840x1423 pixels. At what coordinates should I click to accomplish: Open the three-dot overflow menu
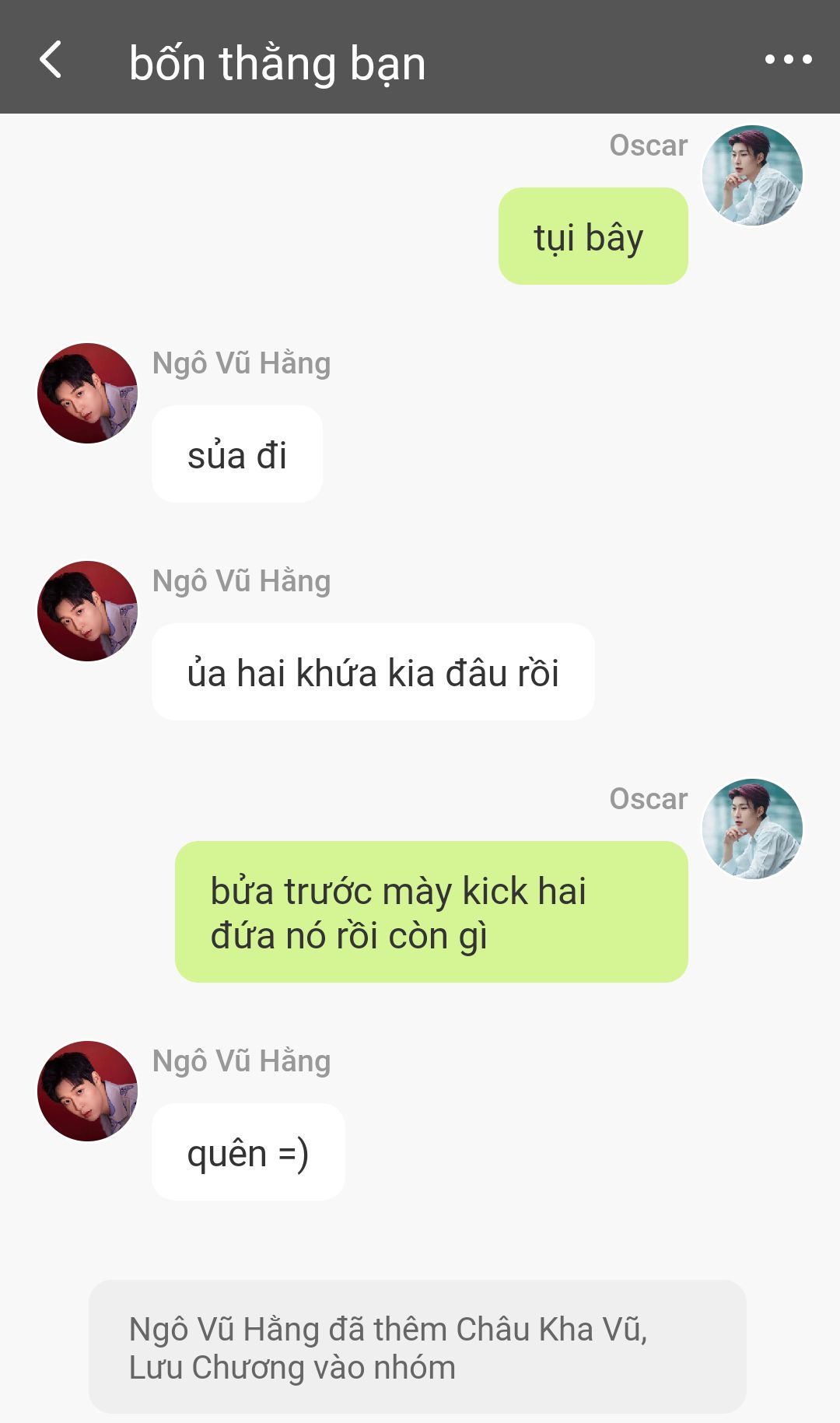point(788,59)
